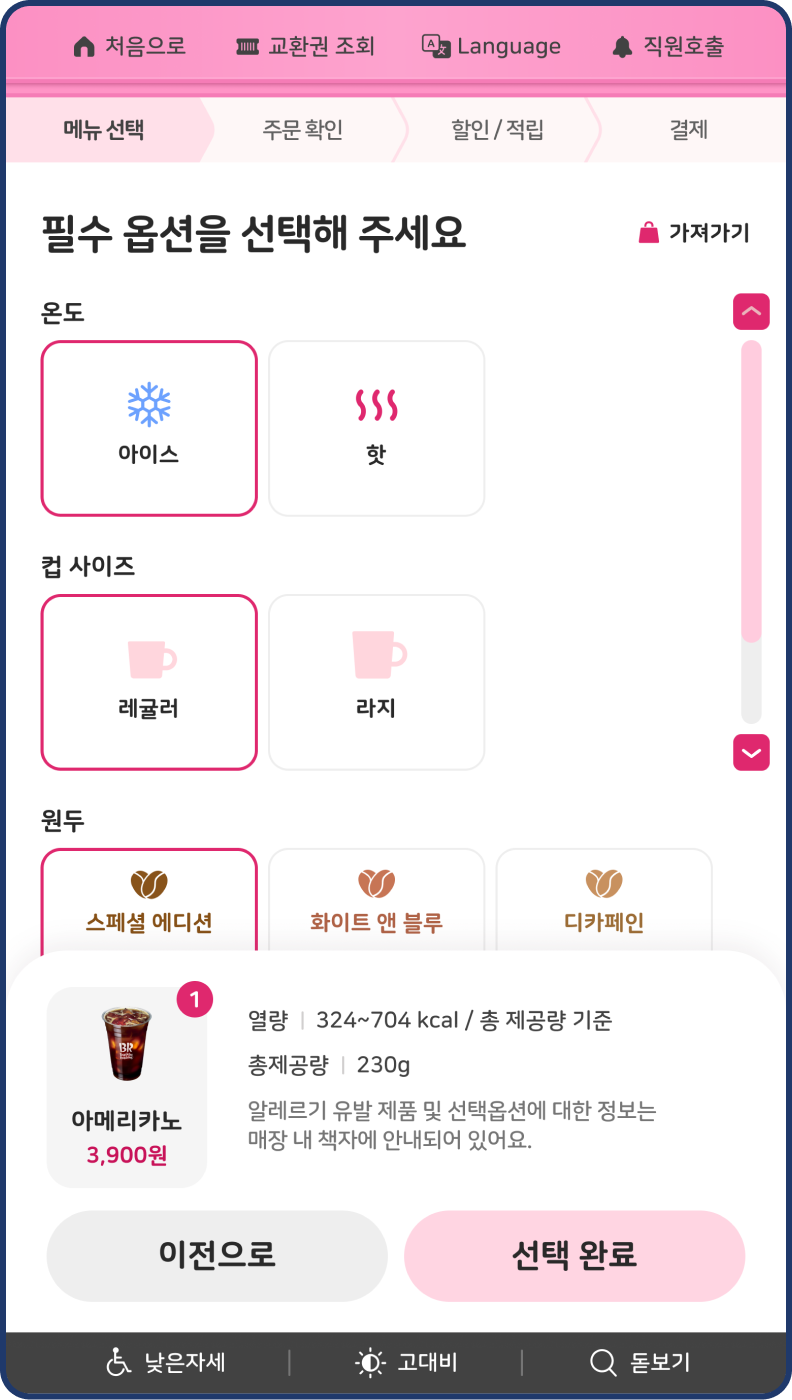The width and height of the screenshot is (792, 1400).
Task: Switch beans to 디카페인
Action: [604, 900]
